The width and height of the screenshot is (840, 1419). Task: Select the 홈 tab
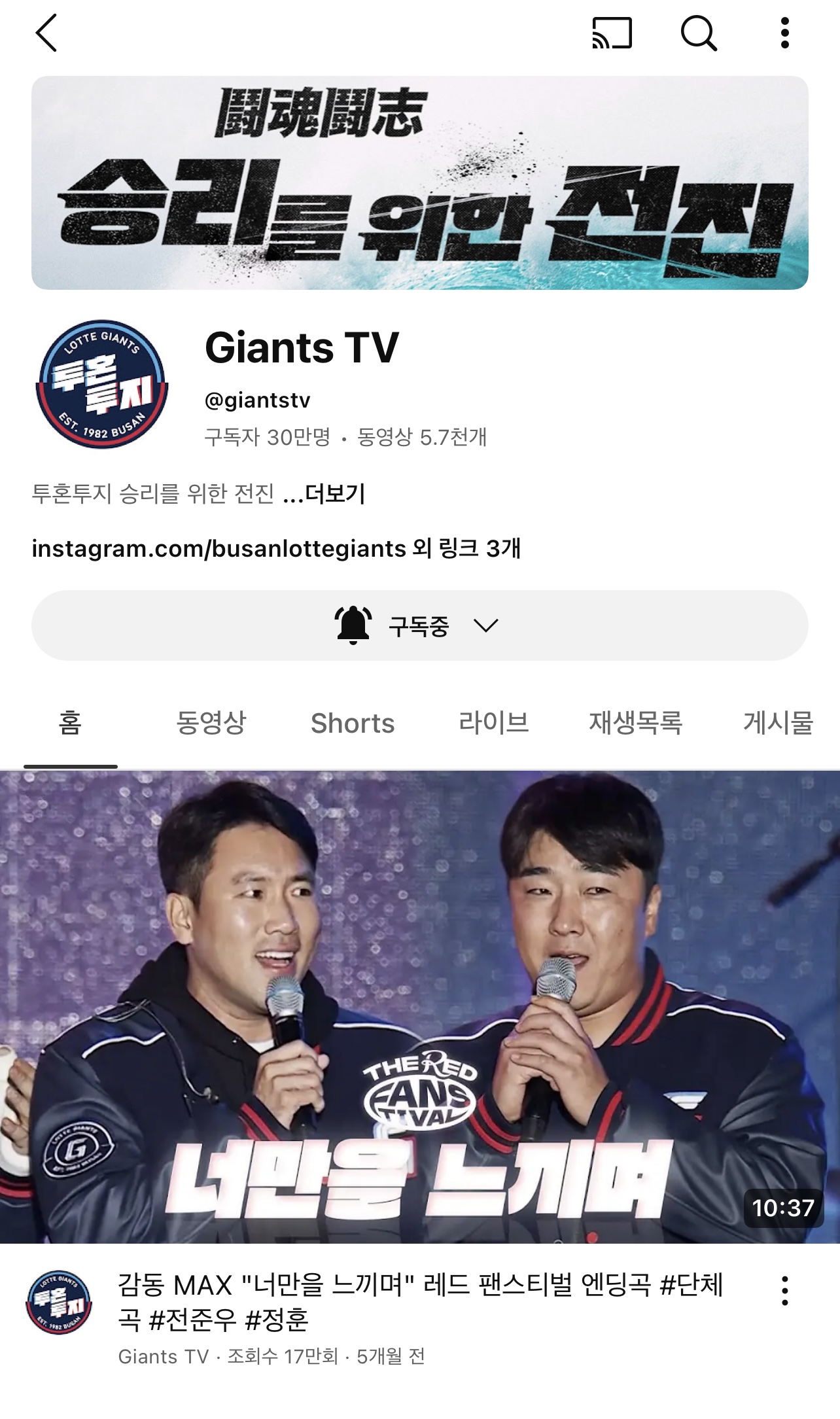[70, 723]
